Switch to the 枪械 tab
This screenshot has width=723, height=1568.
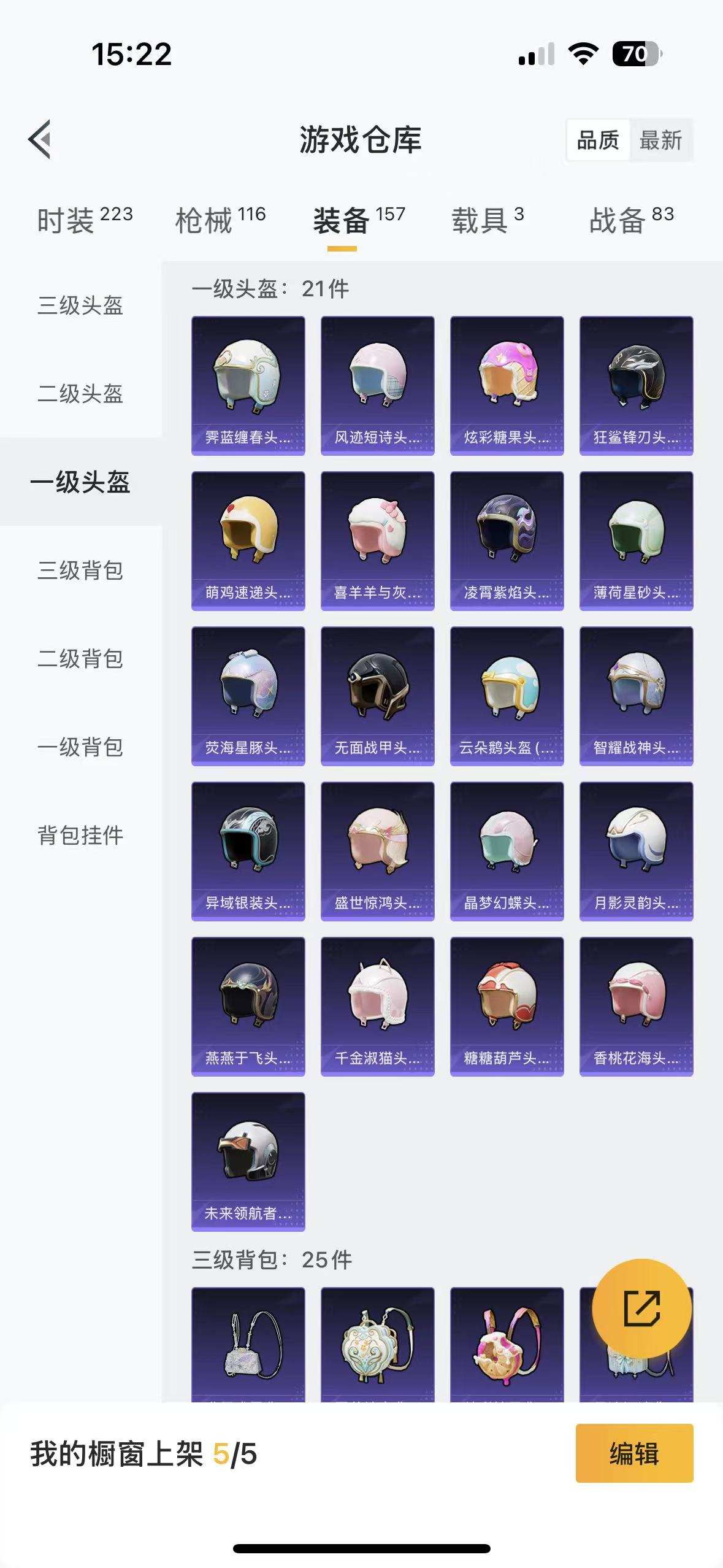[220, 220]
